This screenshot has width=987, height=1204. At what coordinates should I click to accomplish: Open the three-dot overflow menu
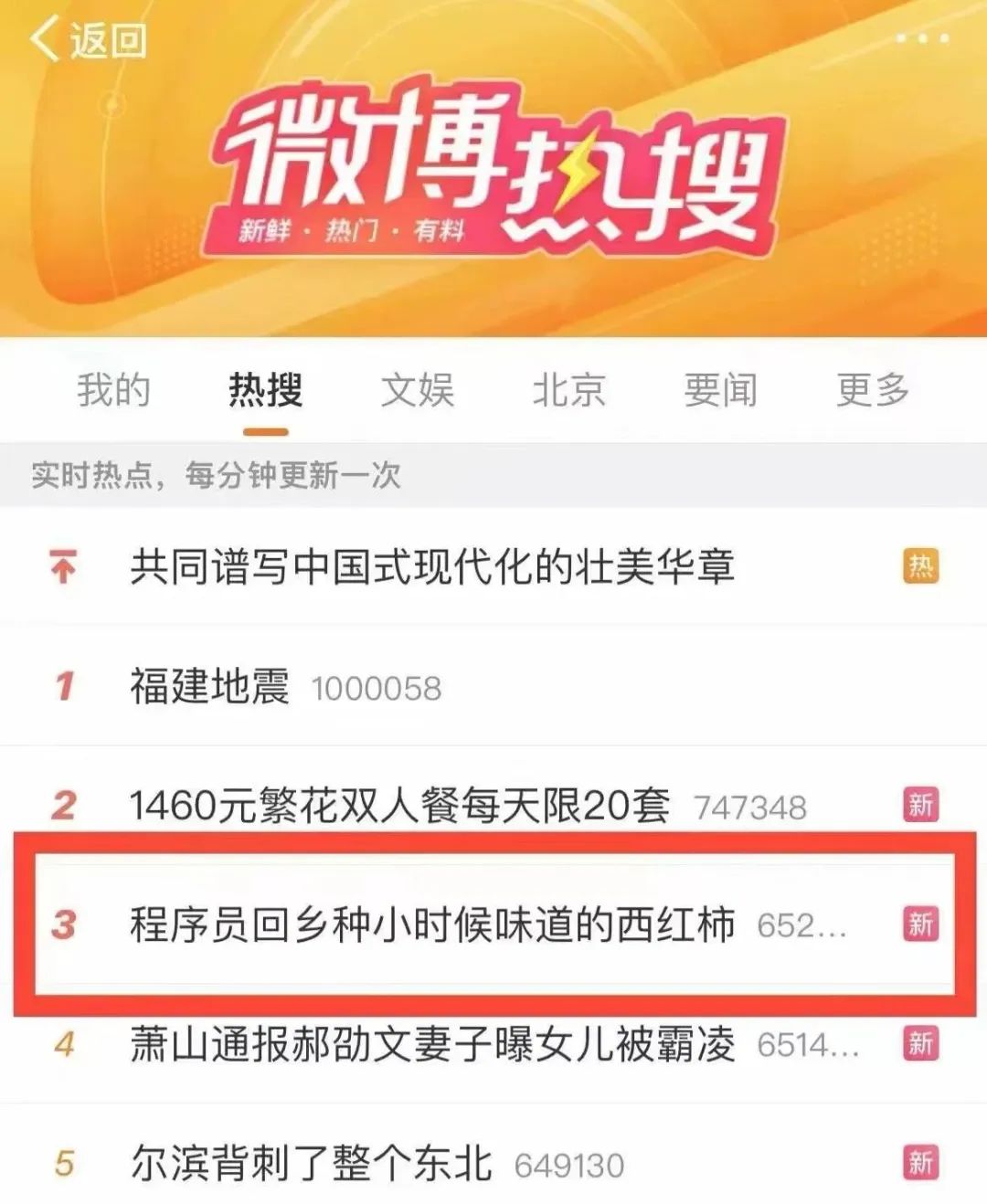pos(922,38)
